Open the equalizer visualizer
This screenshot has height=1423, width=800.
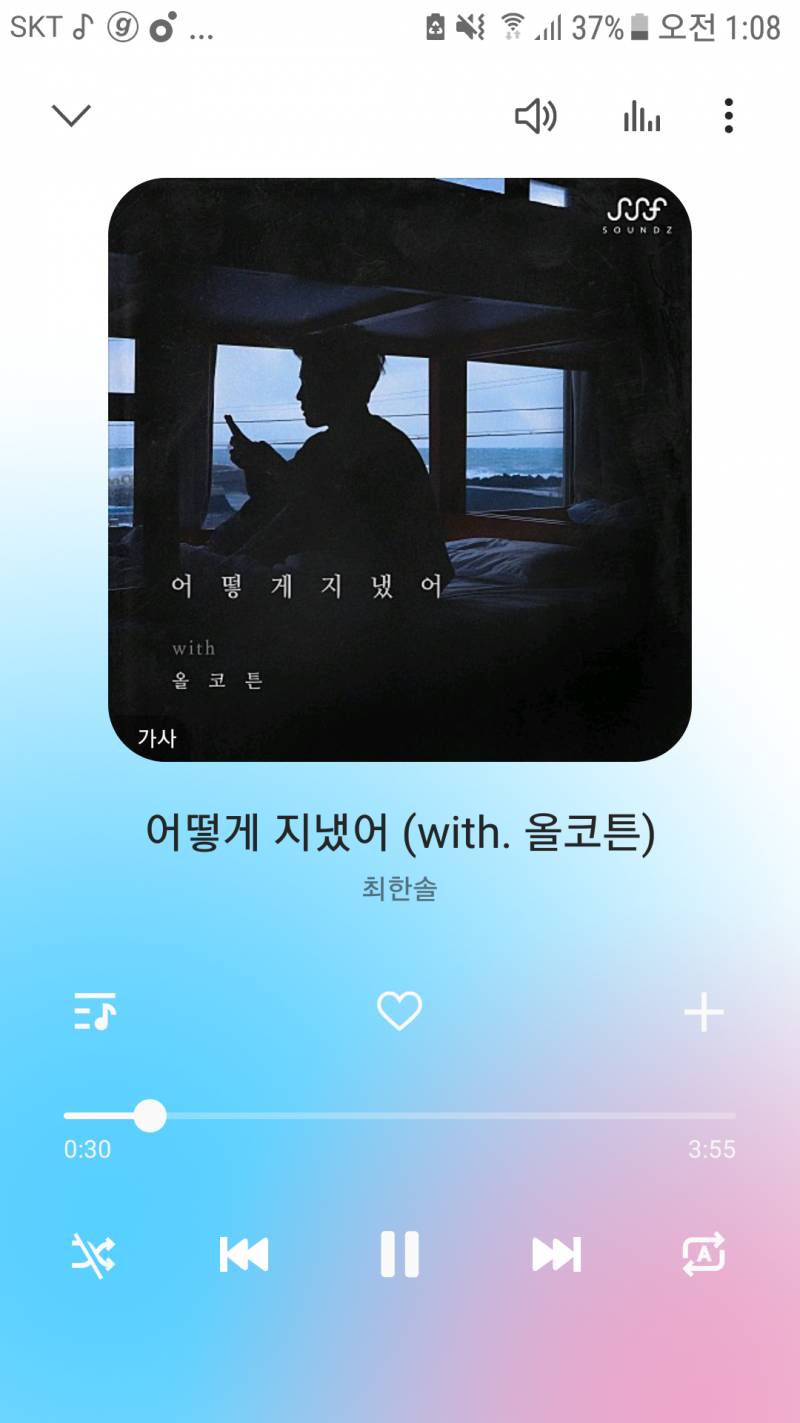(x=640, y=117)
